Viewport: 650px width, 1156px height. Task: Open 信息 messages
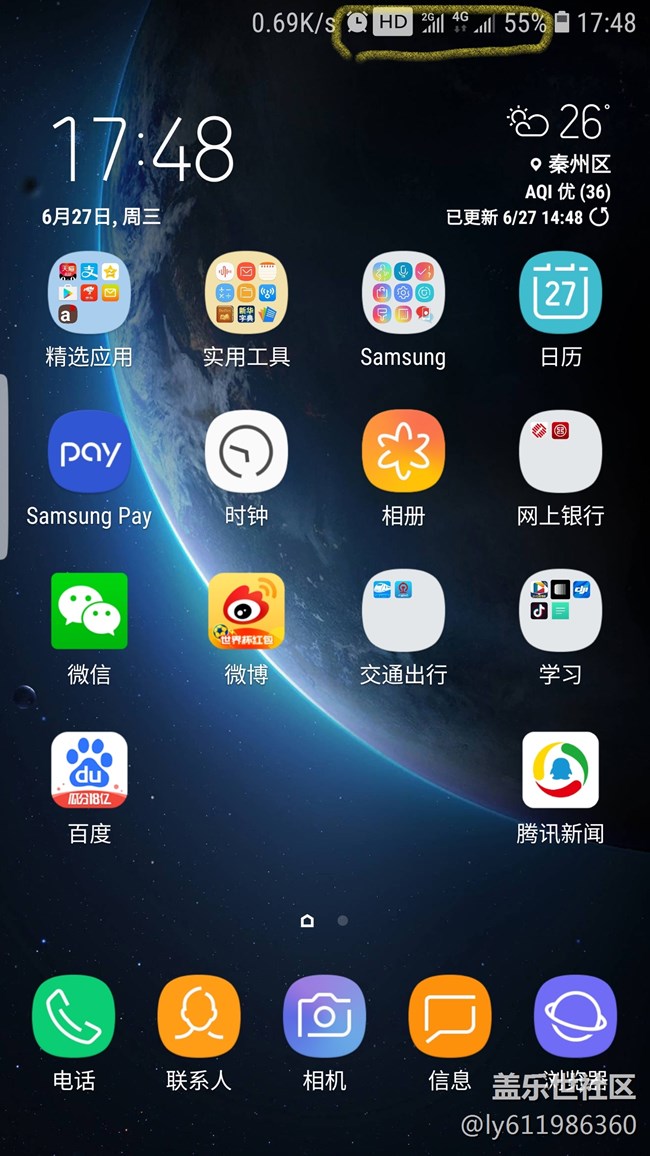pyautogui.click(x=450, y=1016)
